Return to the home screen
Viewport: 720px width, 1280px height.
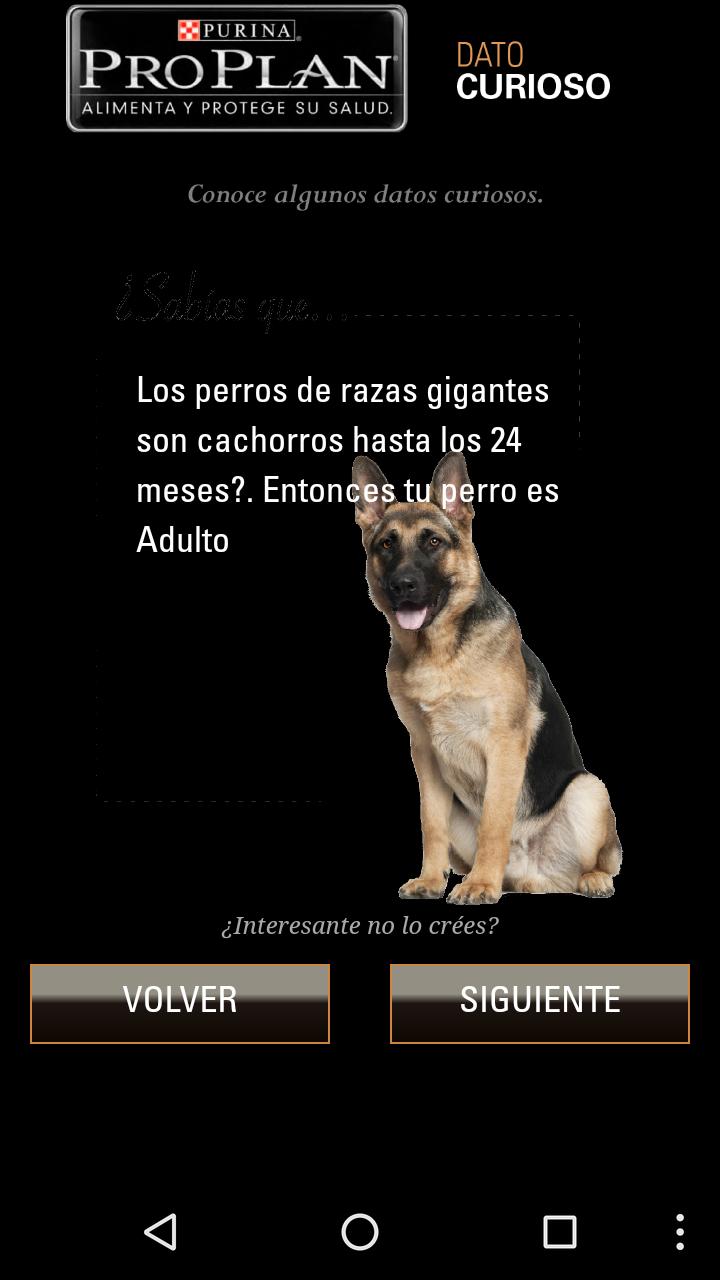click(360, 1232)
